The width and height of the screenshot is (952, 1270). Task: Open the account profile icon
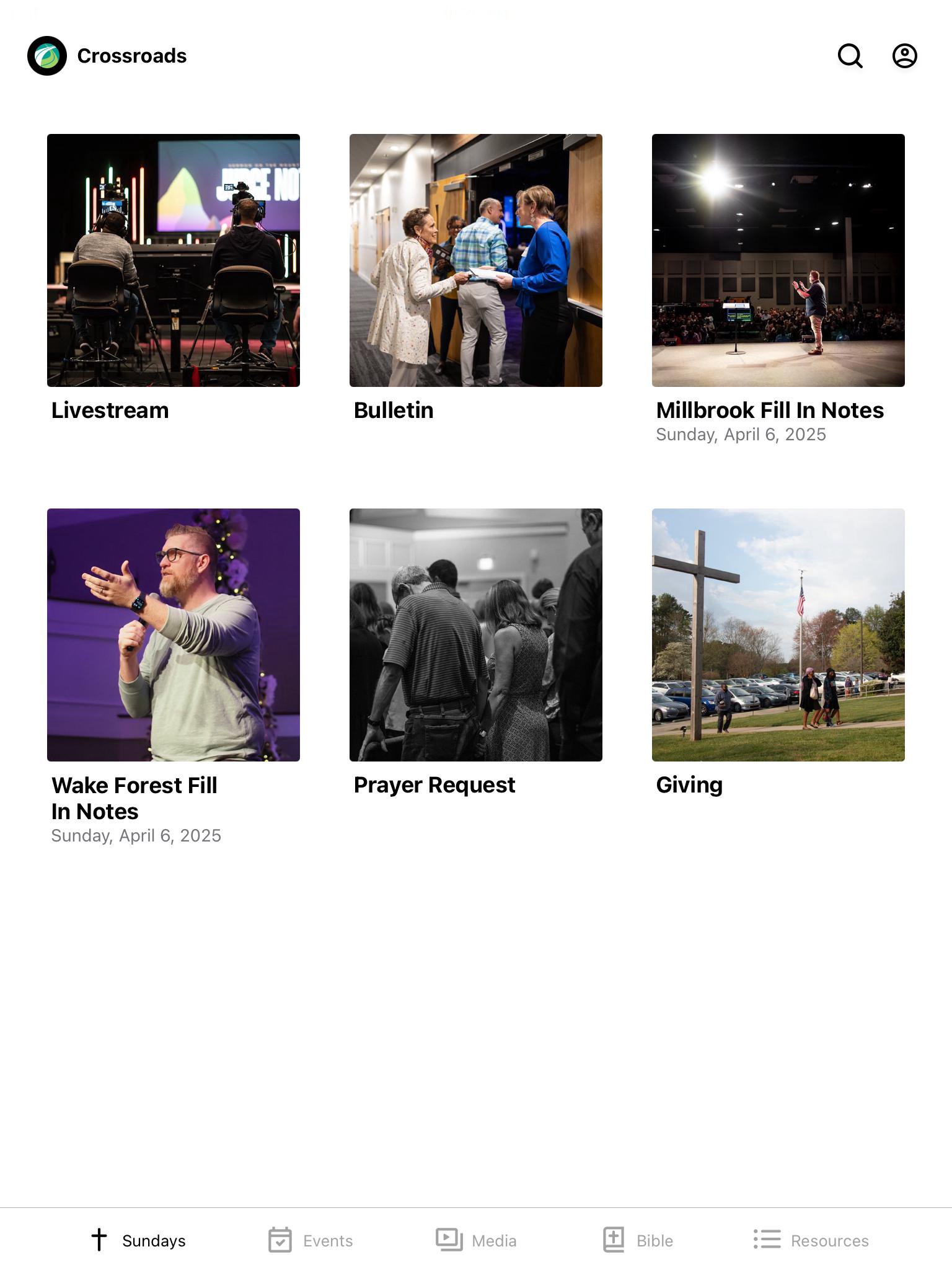point(904,56)
